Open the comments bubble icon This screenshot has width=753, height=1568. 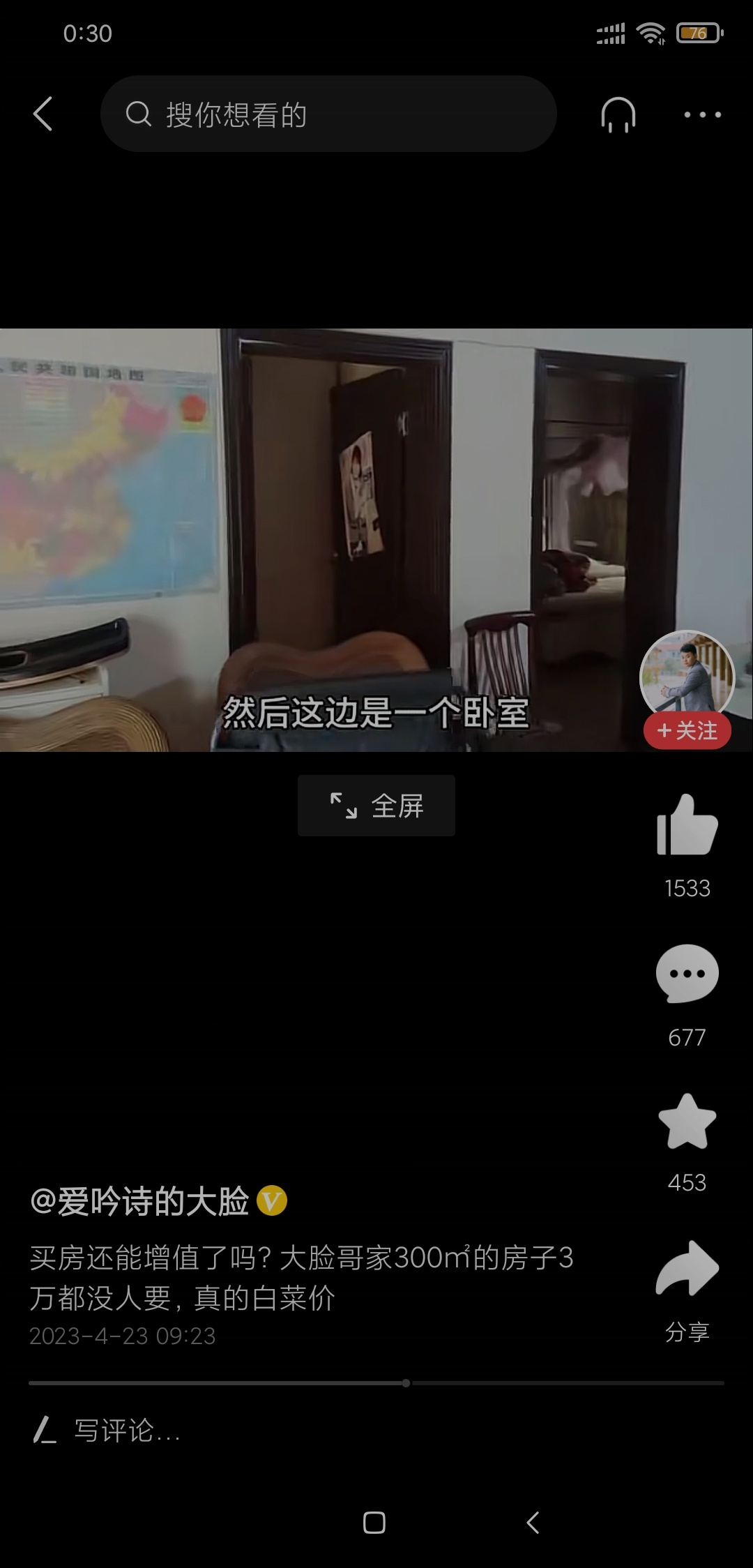pyautogui.click(x=687, y=974)
